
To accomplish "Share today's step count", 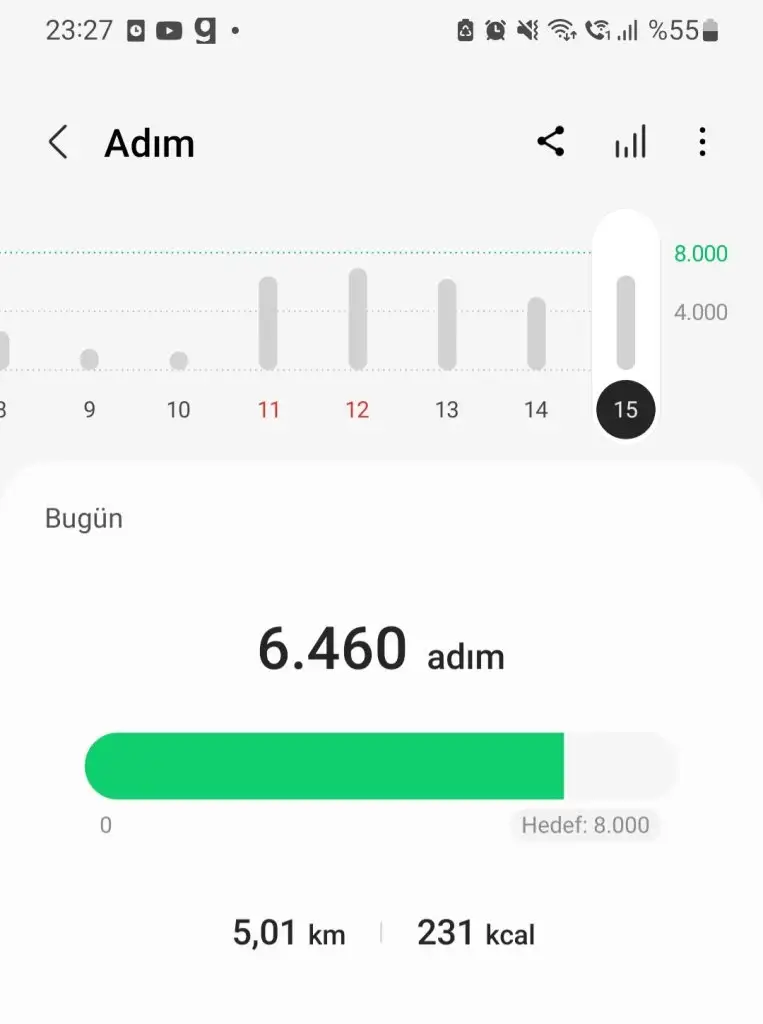I will point(551,142).
